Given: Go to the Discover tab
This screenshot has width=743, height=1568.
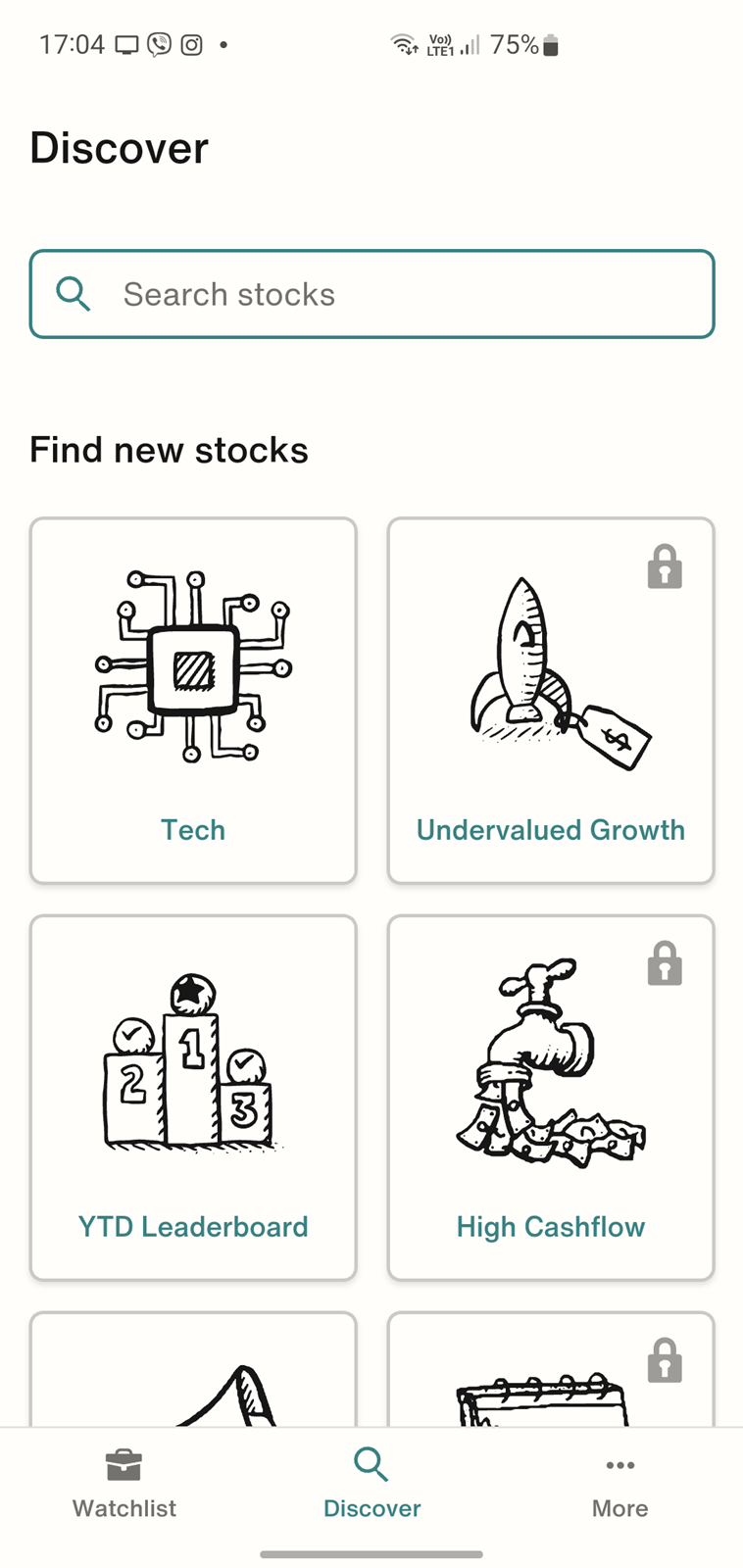Looking at the screenshot, I should (x=371, y=1485).
